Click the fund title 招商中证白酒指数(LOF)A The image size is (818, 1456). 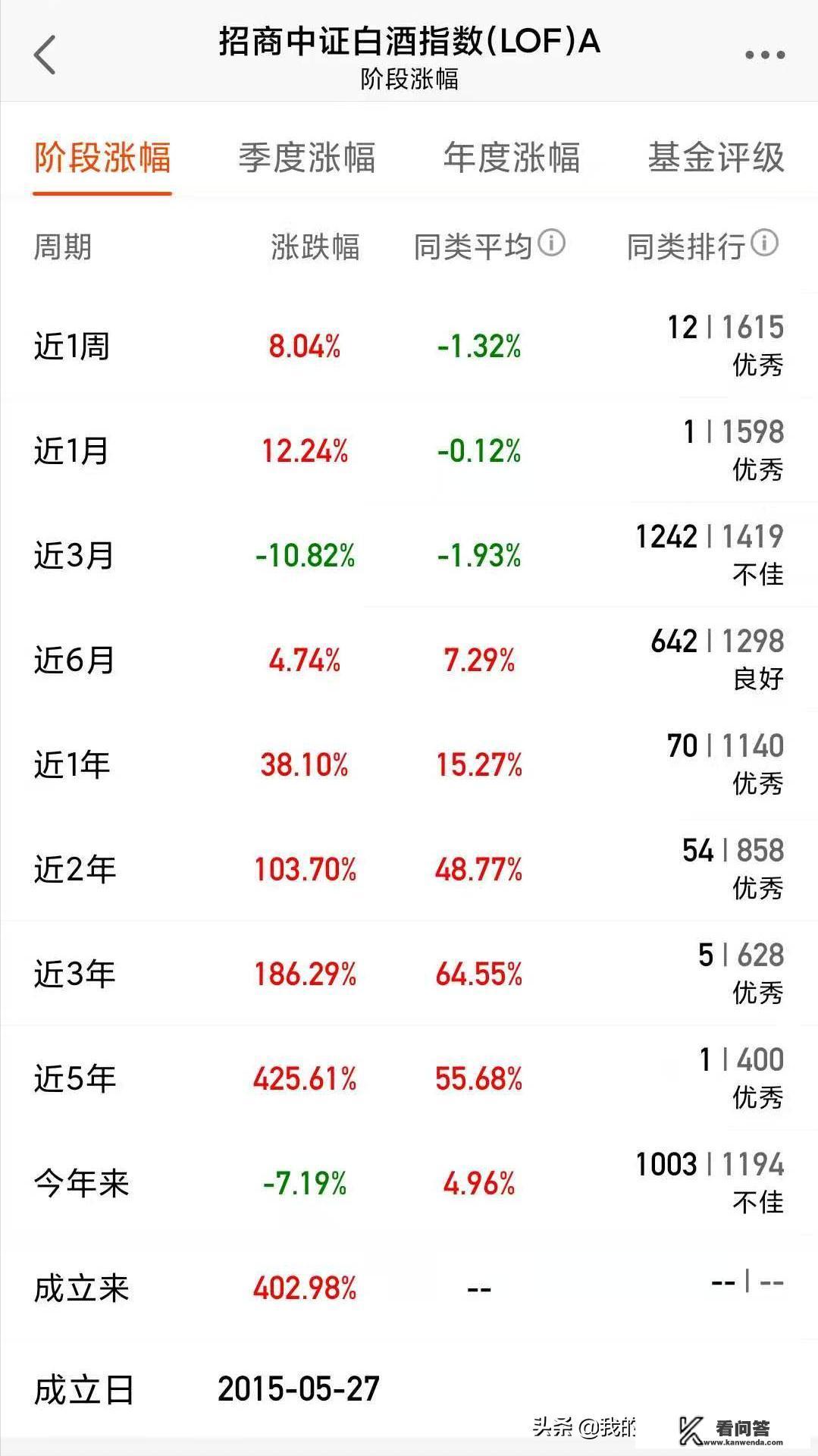click(x=409, y=43)
